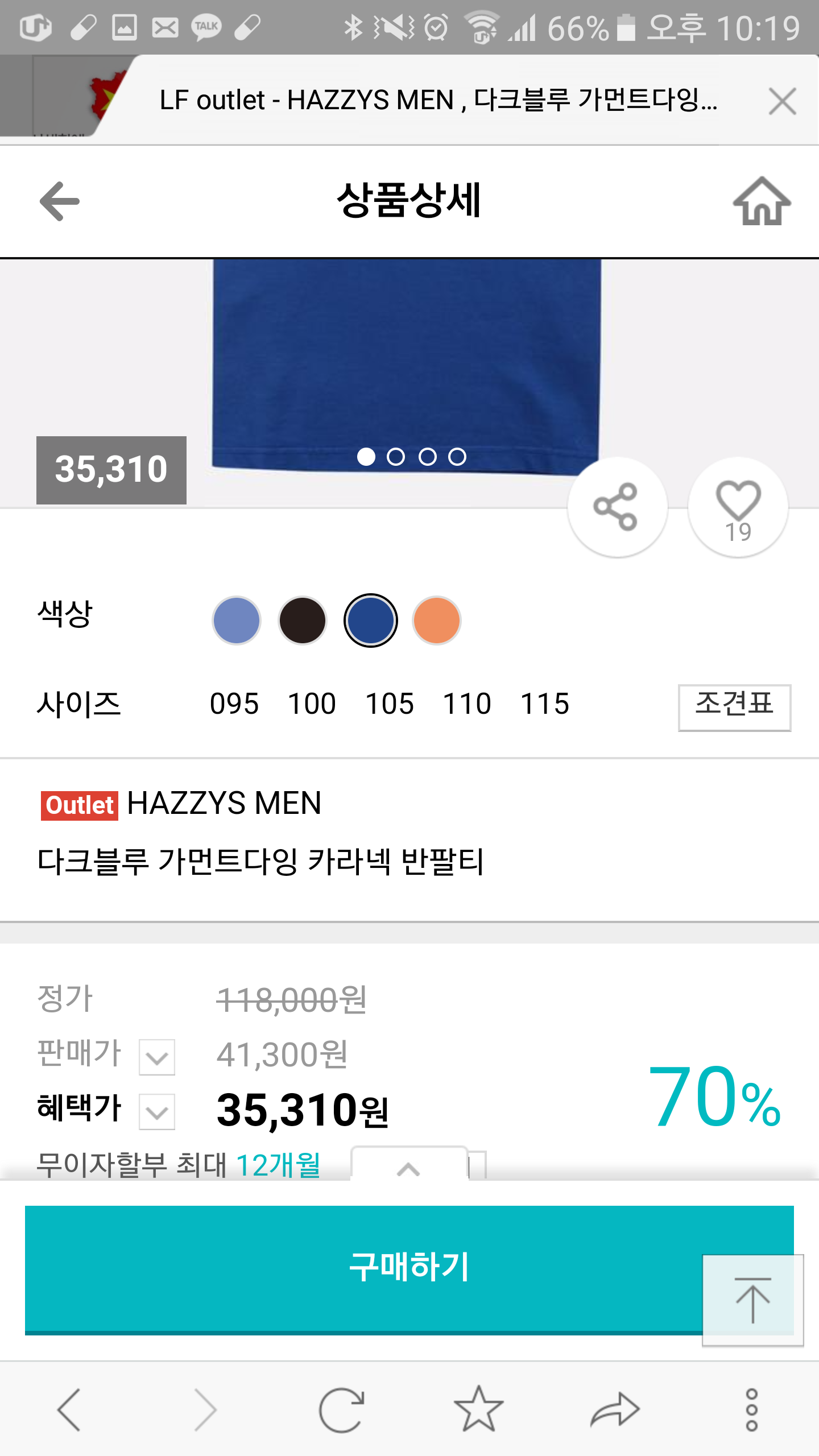Choose size 095

[x=234, y=704]
